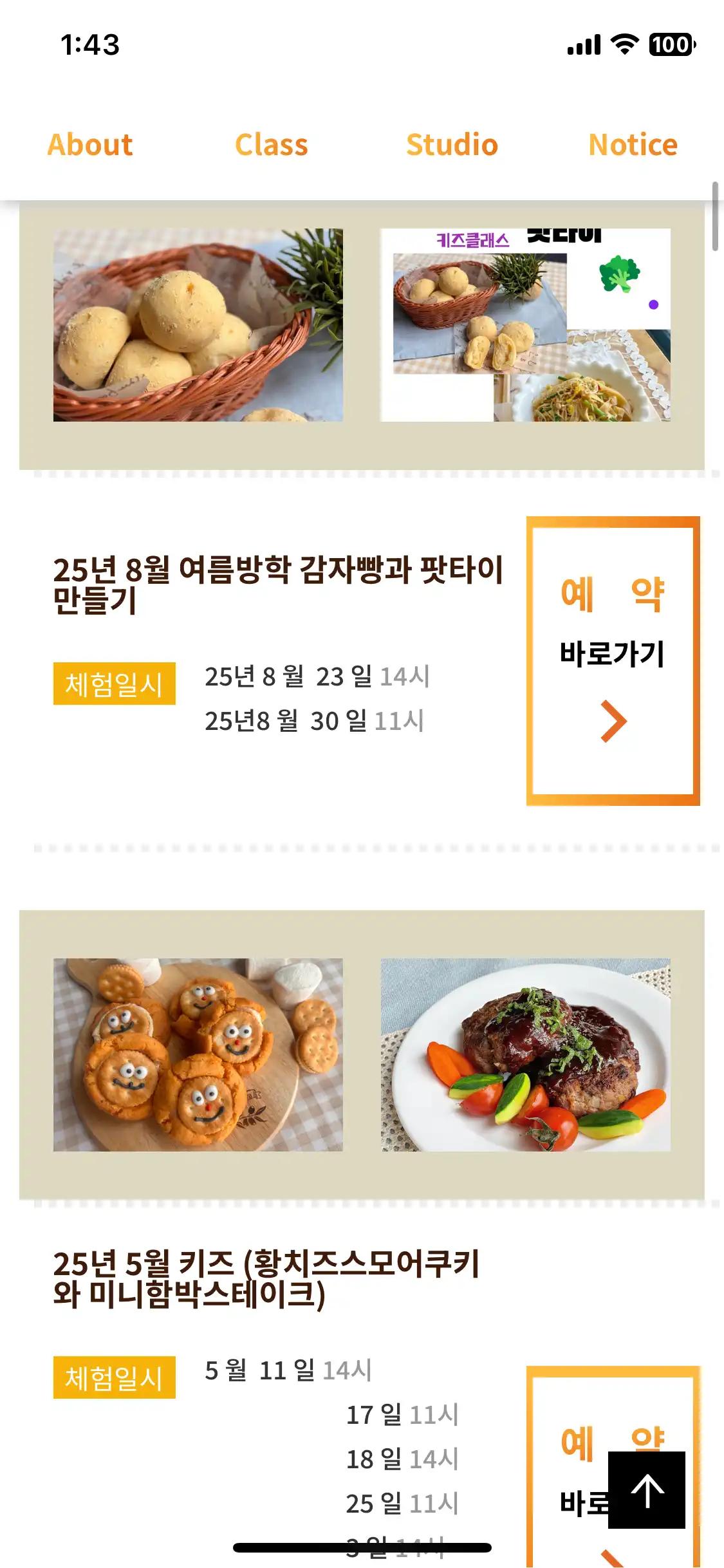
Task: Select the Class navigation tab
Action: pos(271,144)
